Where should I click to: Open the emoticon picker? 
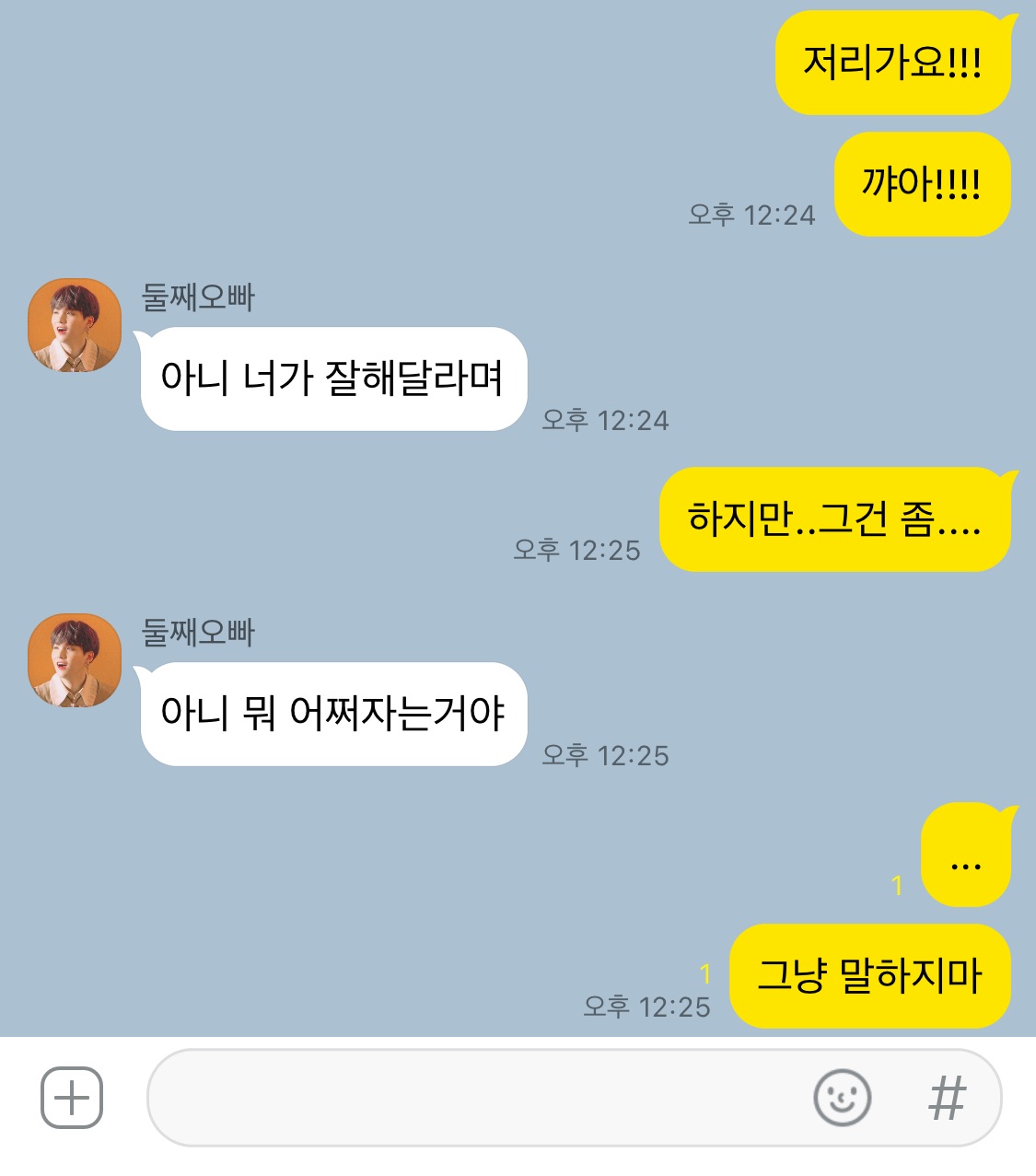[842, 1098]
